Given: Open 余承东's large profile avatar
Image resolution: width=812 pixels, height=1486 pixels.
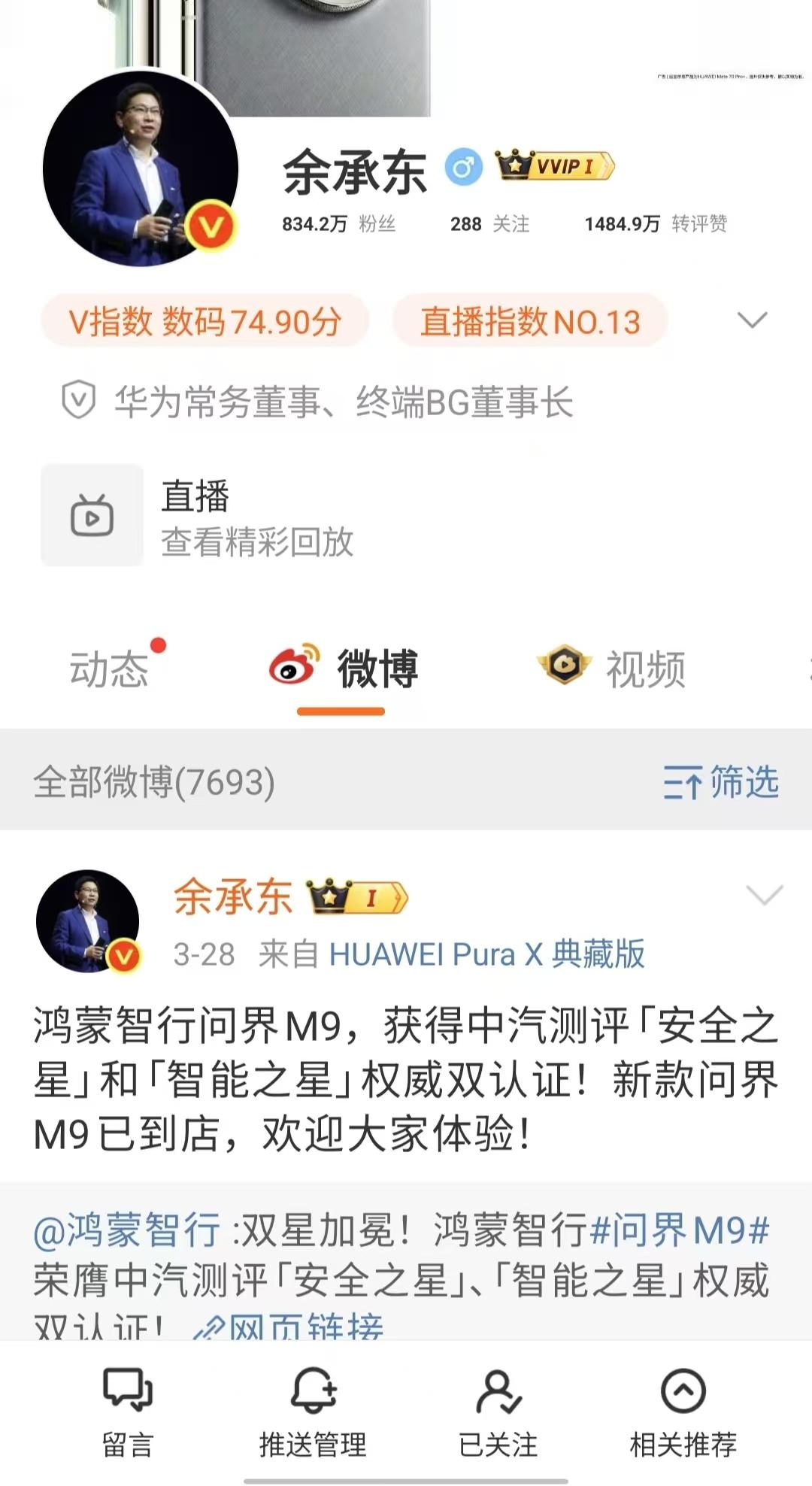Looking at the screenshot, I should coord(140,168).
